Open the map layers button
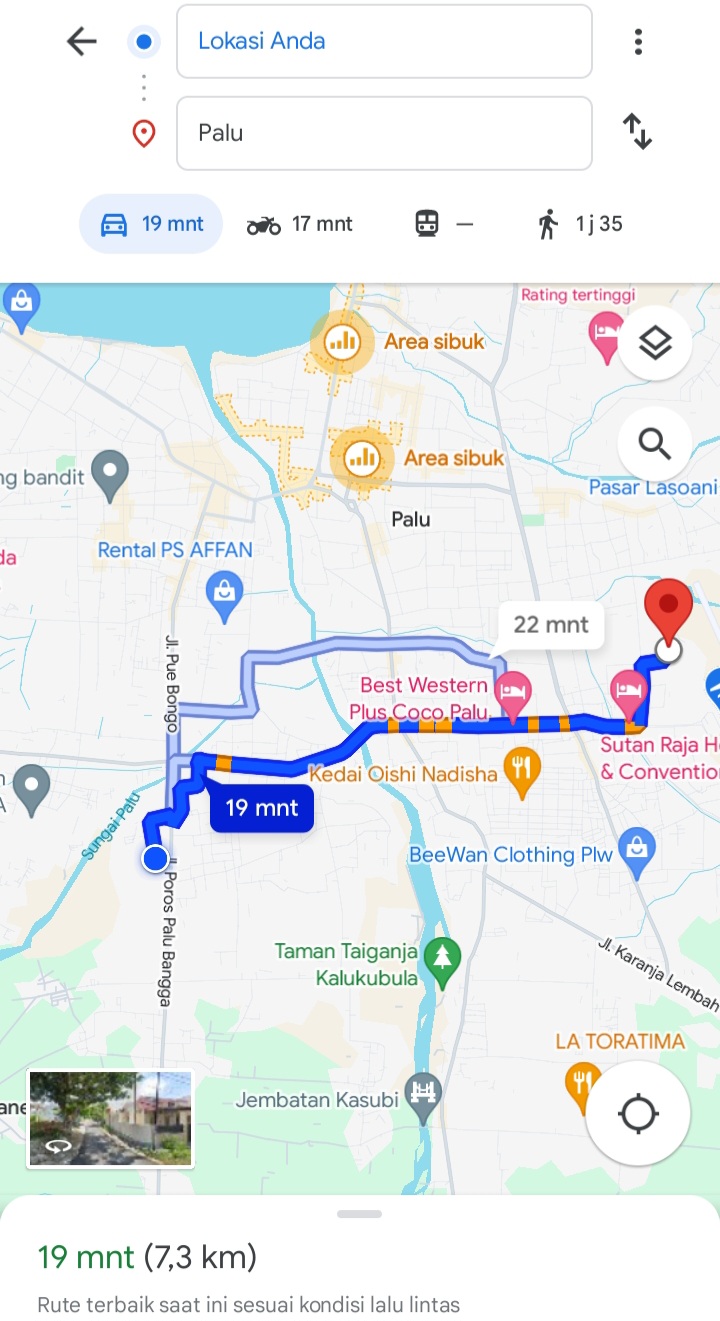Viewport: 720px width, 1321px height. 655,343
